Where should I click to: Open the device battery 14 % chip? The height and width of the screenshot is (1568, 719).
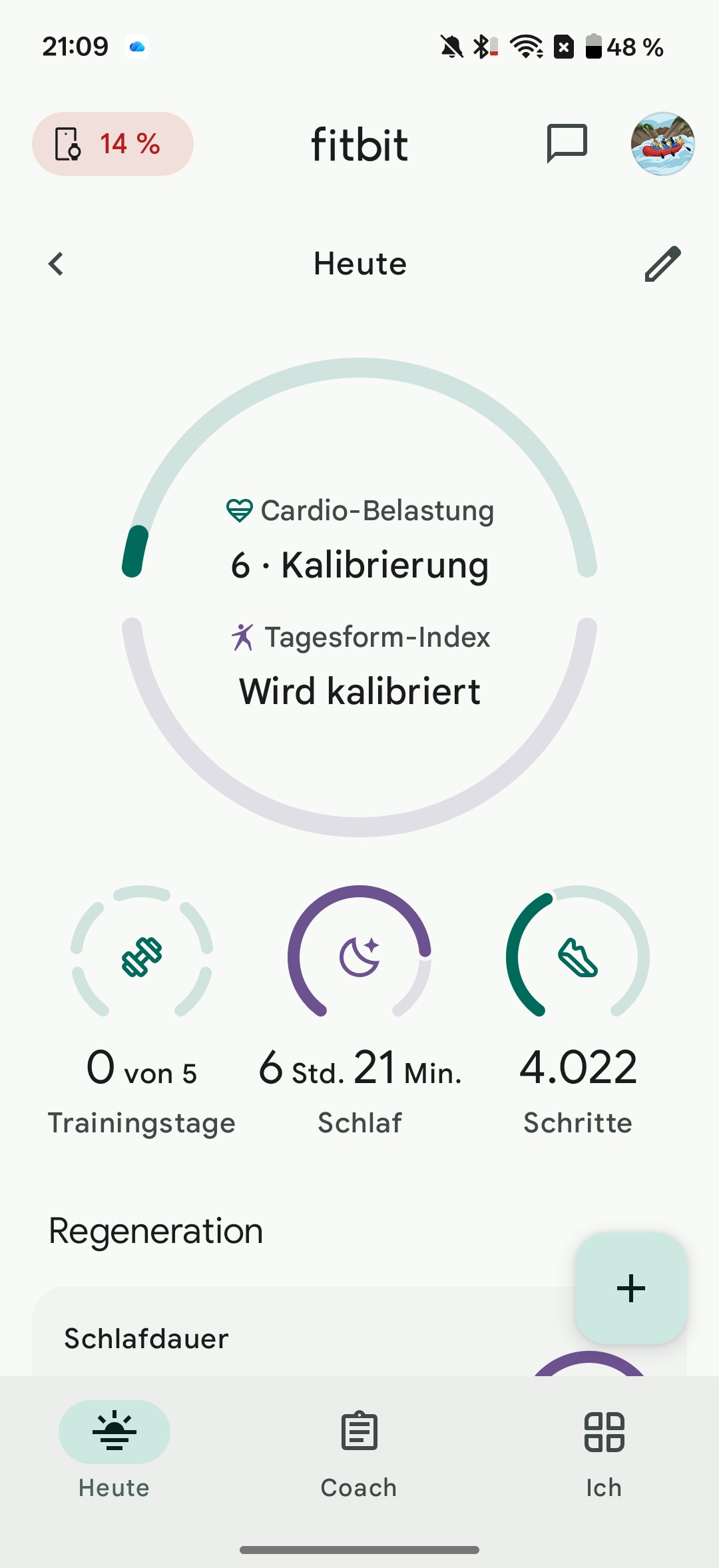(x=113, y=144)
